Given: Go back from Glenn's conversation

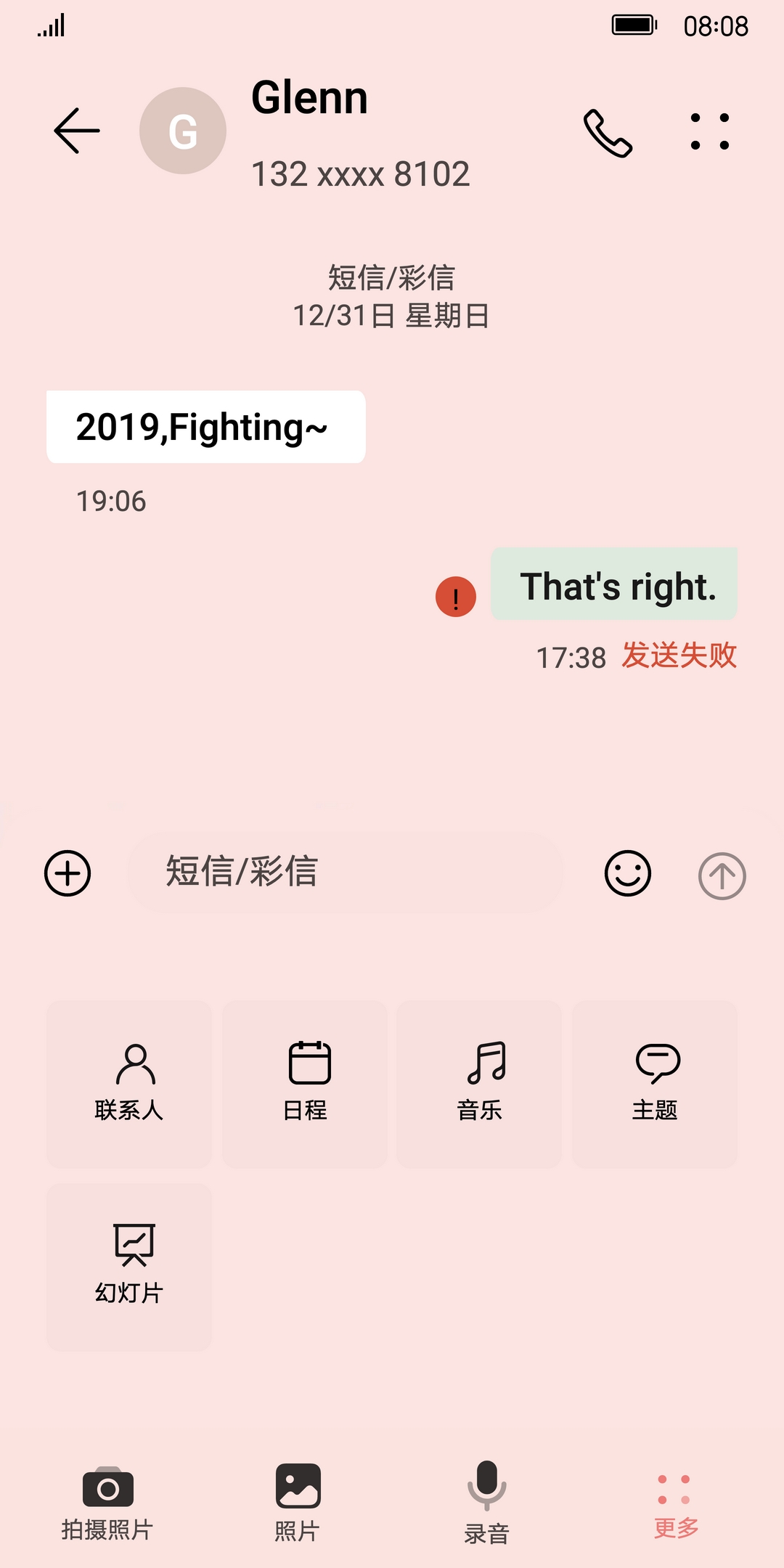Looking at the screenshot, I should tap(76, 131).
